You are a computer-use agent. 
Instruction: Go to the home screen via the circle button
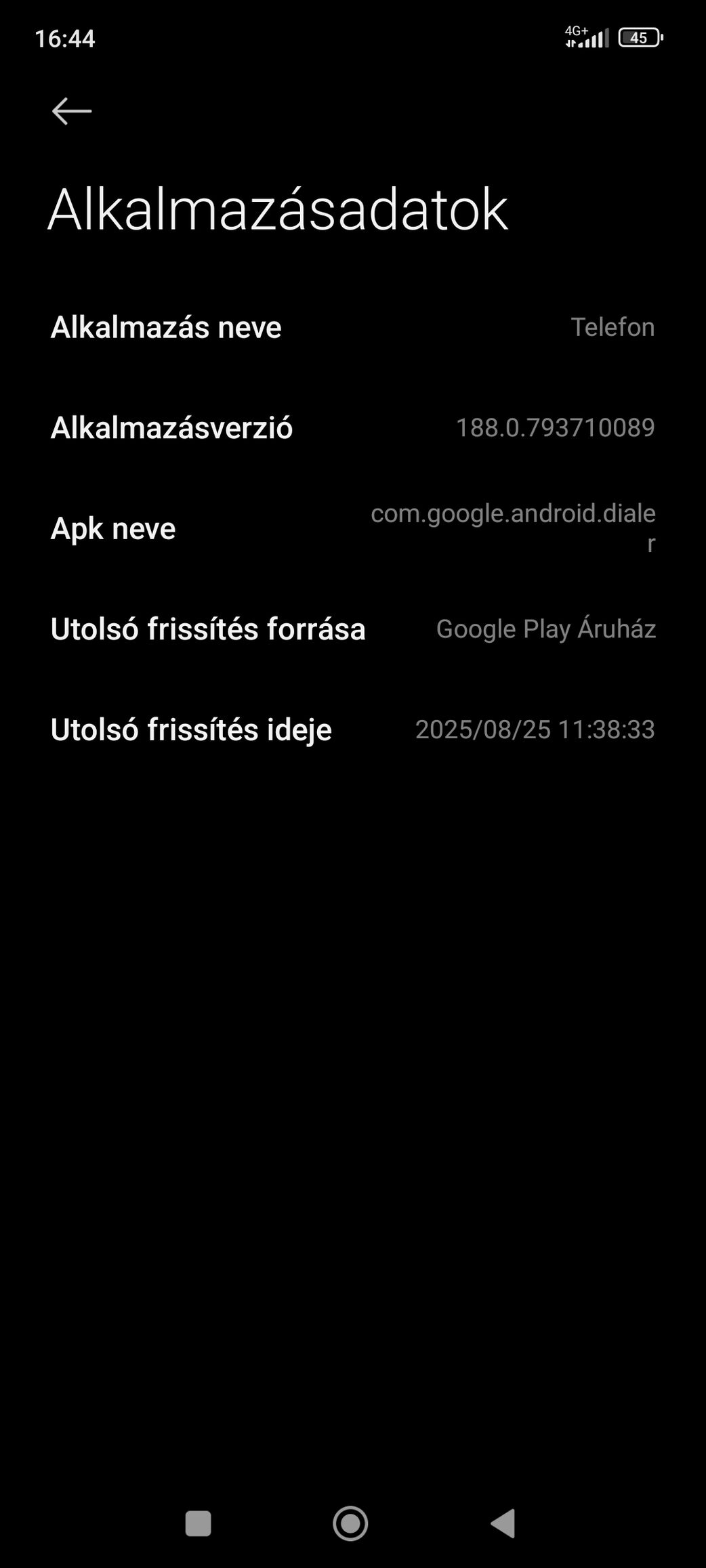(350, 1523)
